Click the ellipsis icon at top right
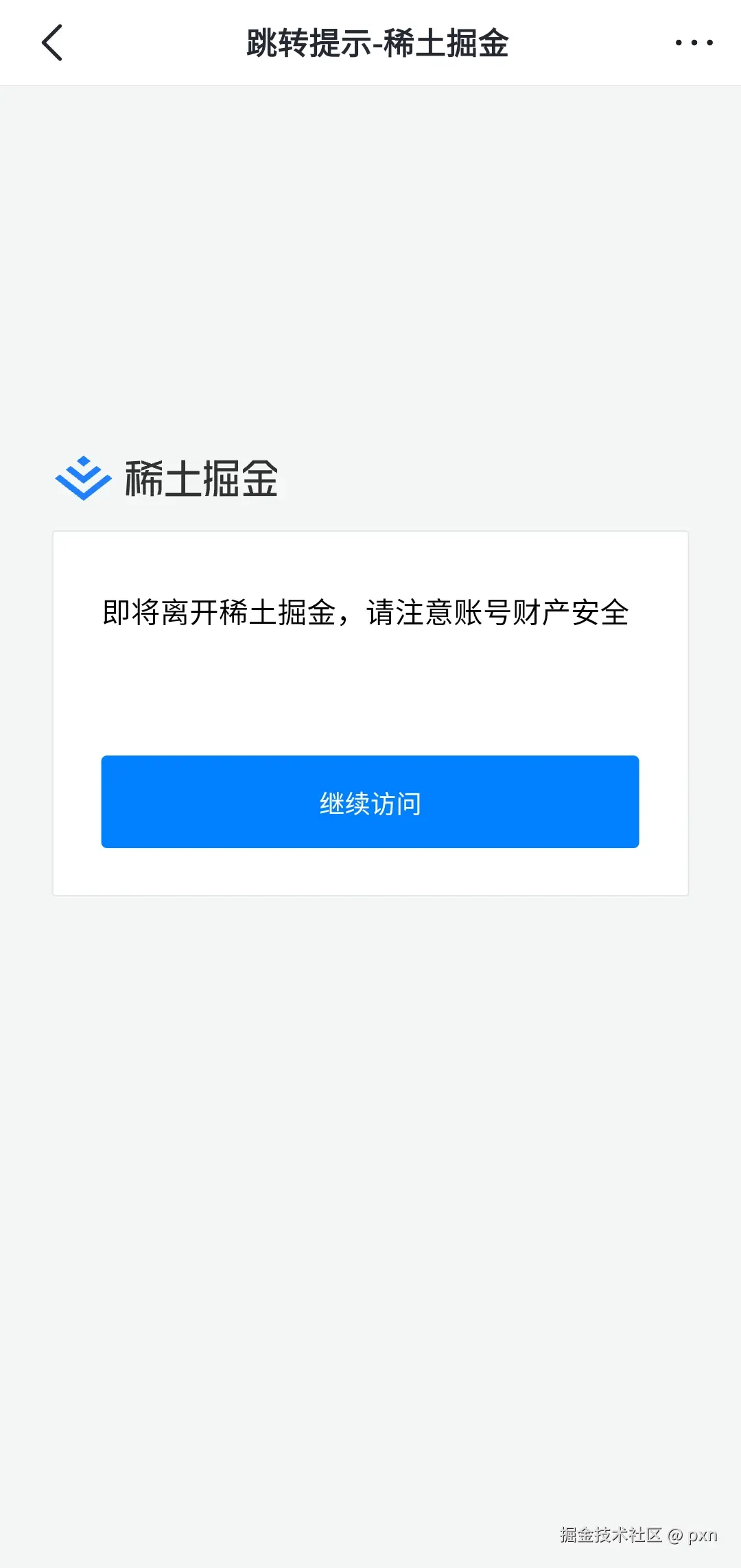 pos(694,43)
